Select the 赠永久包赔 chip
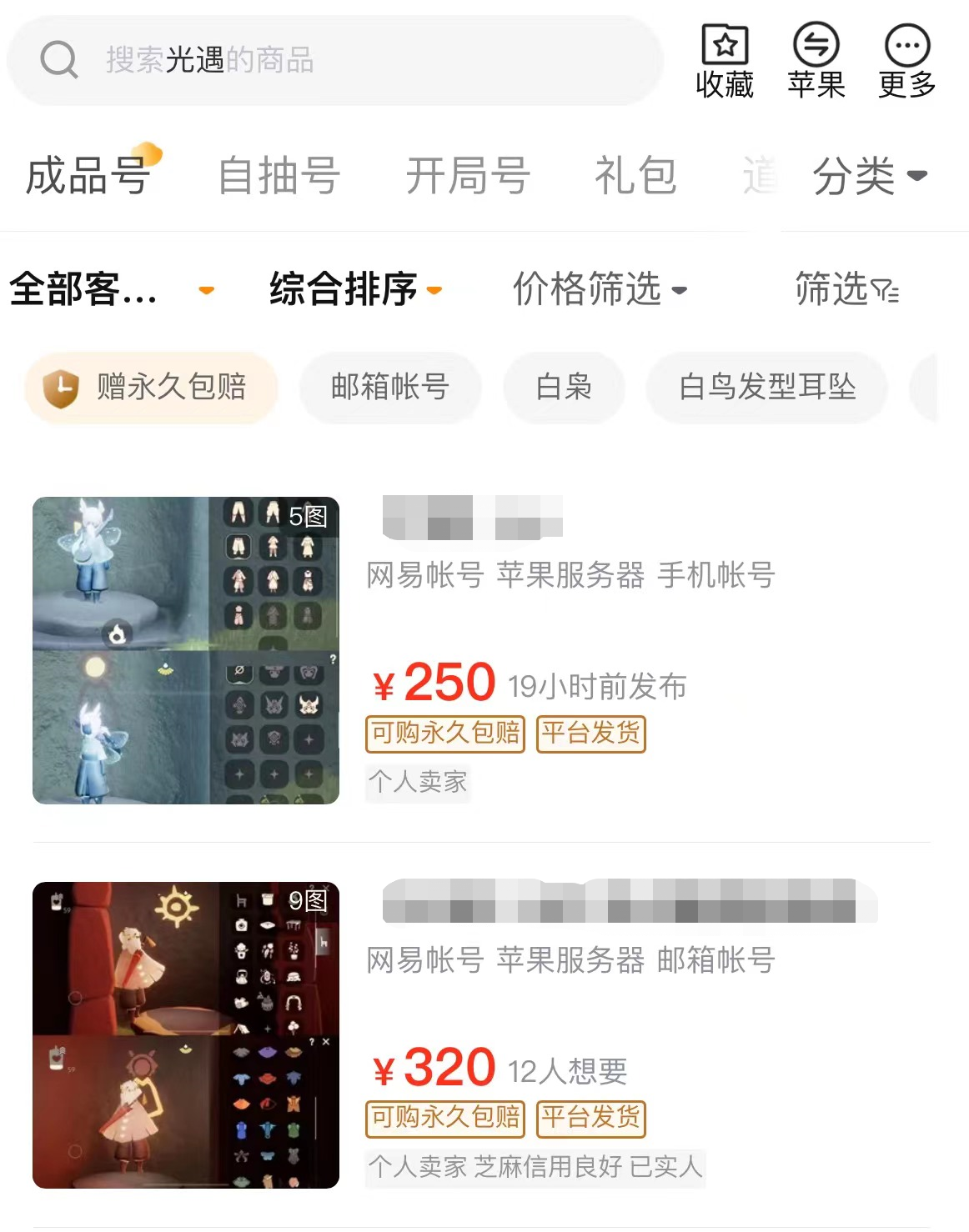This screenshot has width=969, height=1232. [151, 388]
